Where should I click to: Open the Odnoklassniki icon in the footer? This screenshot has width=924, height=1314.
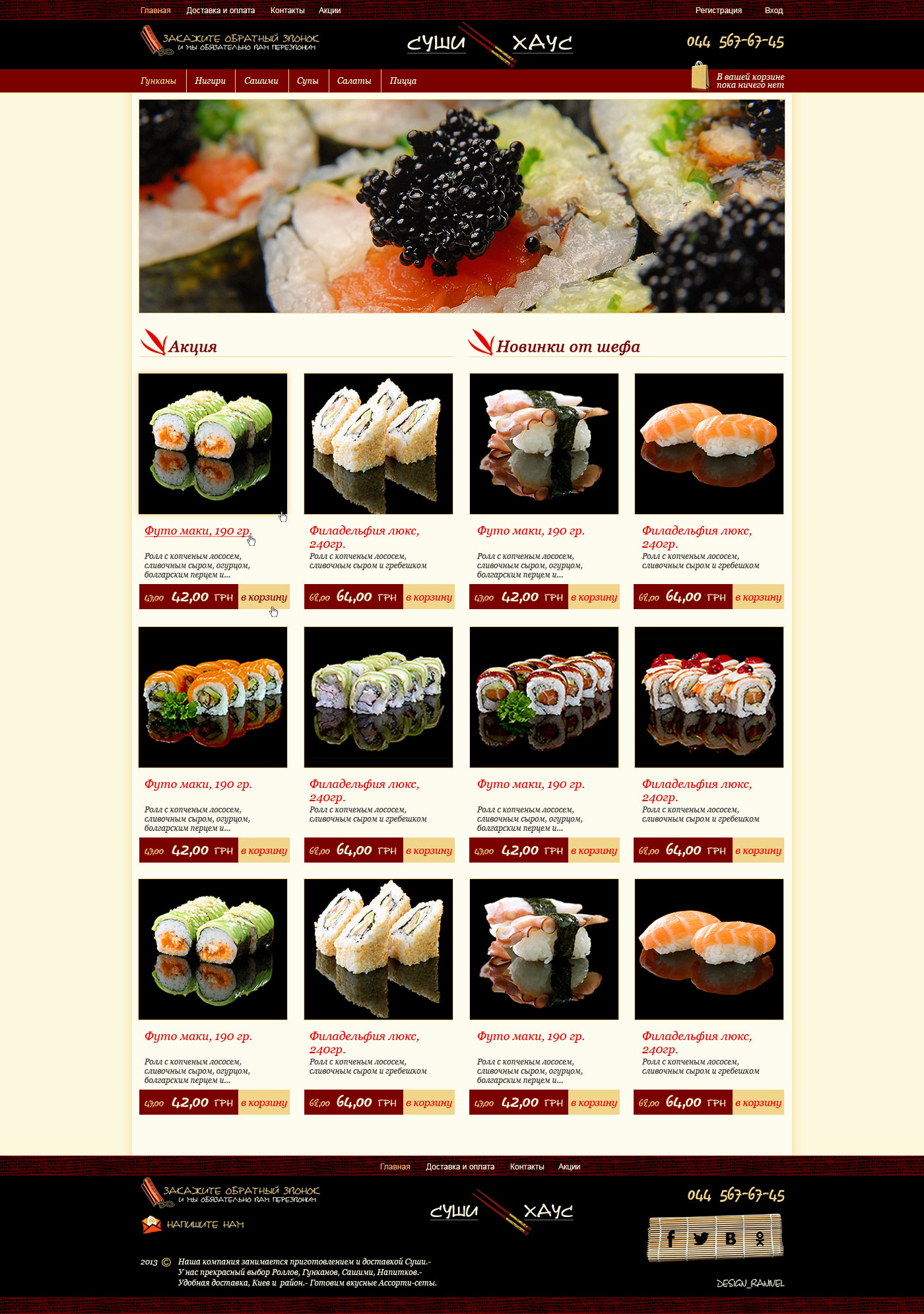[760, 1238]
